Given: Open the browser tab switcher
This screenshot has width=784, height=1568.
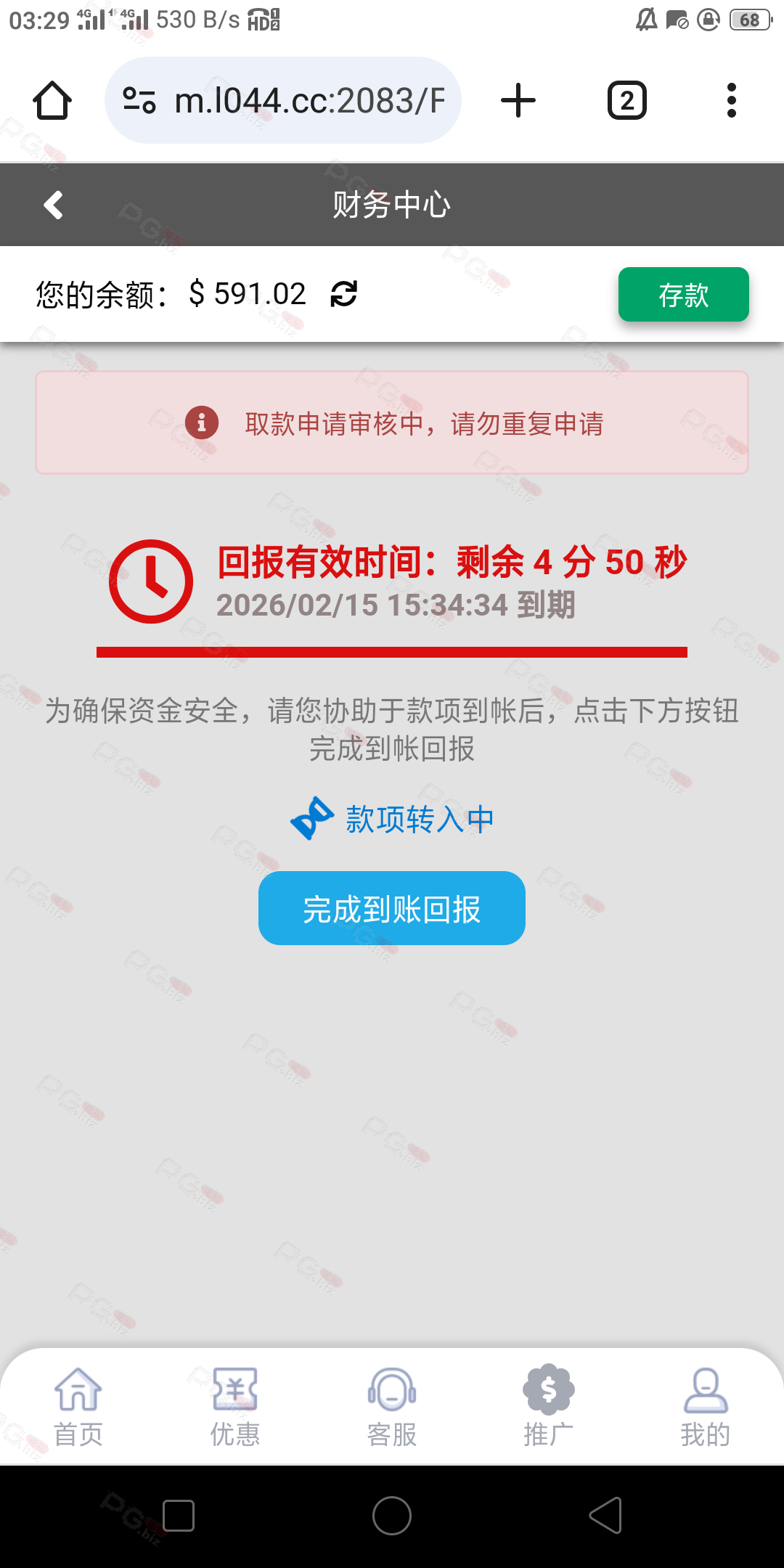Looking at the screenshot, I should [627, 100].
